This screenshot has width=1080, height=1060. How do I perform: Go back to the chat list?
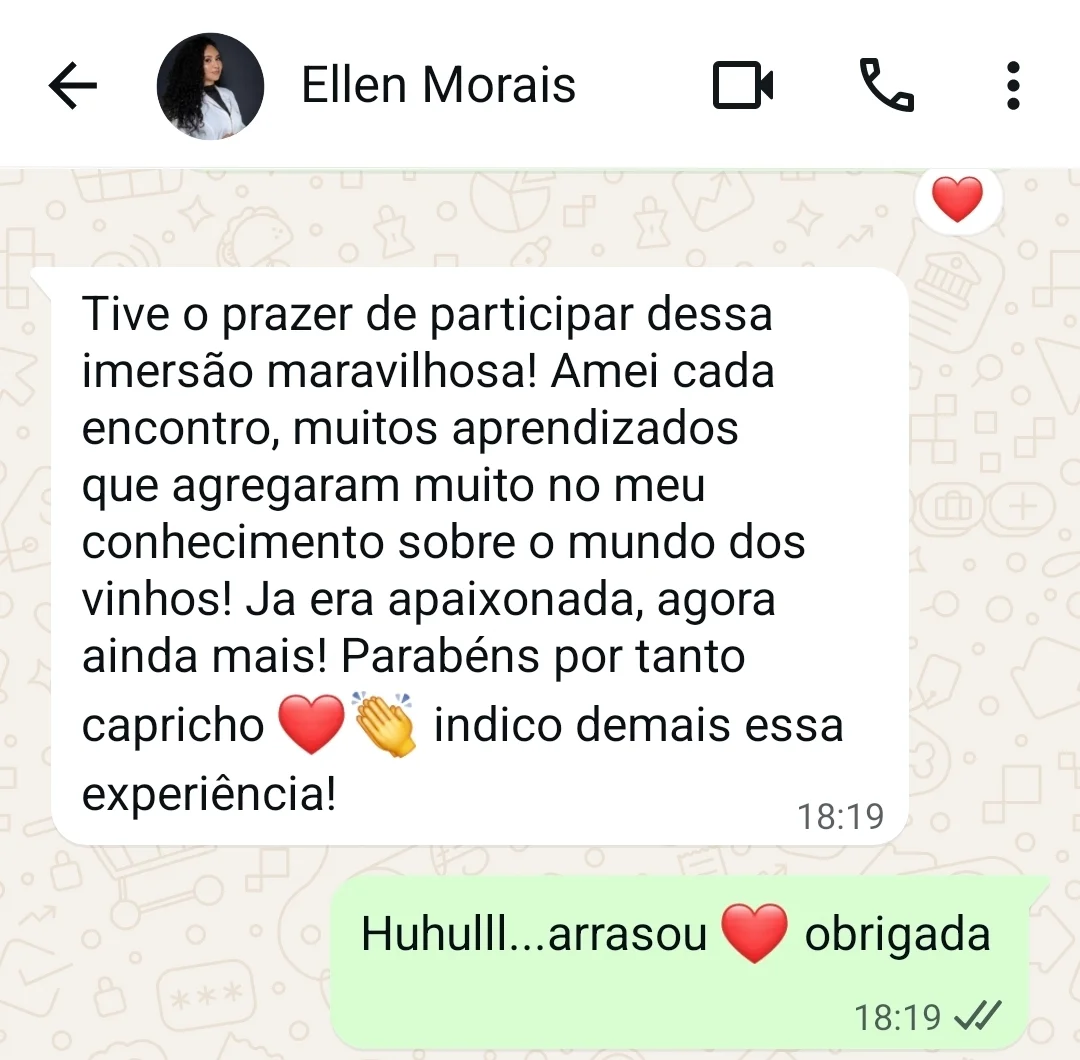pos(73,86)
